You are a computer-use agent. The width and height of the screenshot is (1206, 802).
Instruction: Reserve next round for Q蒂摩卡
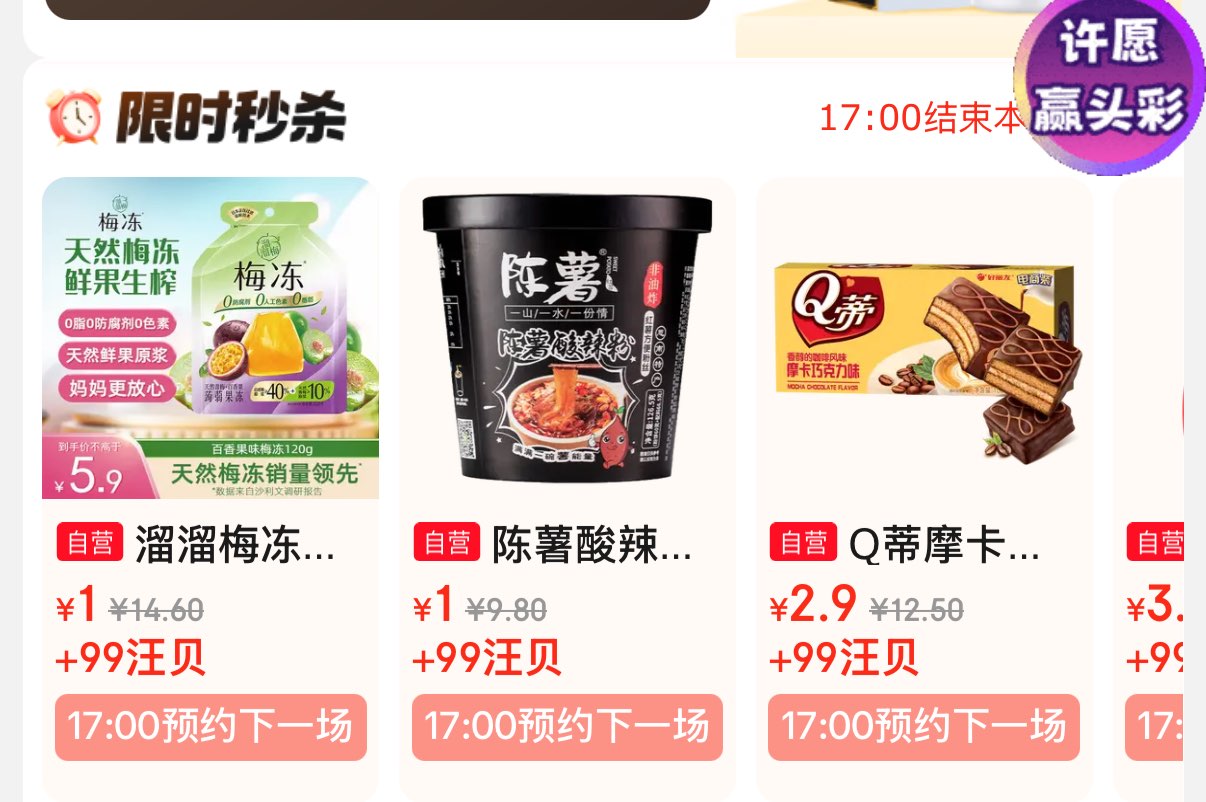click(x=924, y=727)
